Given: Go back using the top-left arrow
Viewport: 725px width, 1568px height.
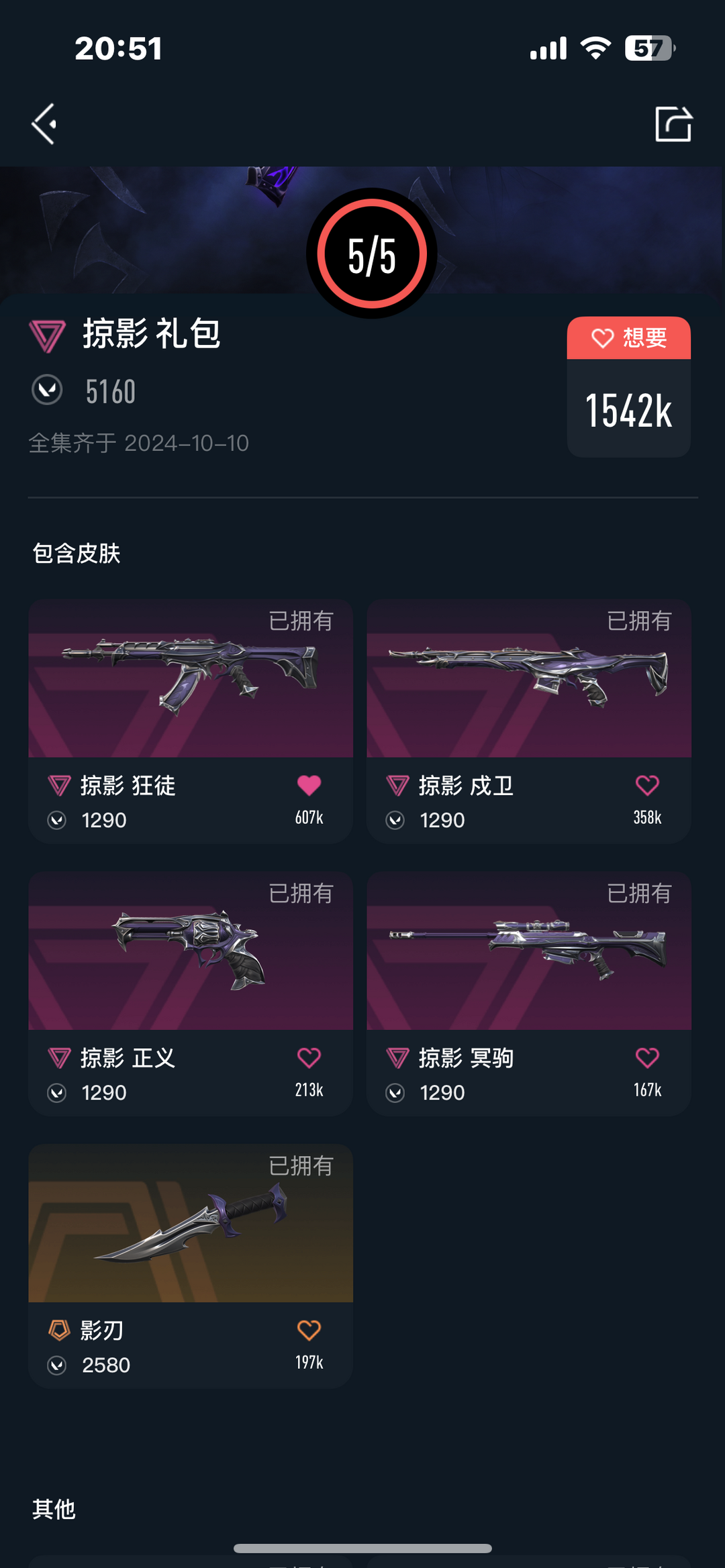Looking at the screenshot, I should [44, 124].
